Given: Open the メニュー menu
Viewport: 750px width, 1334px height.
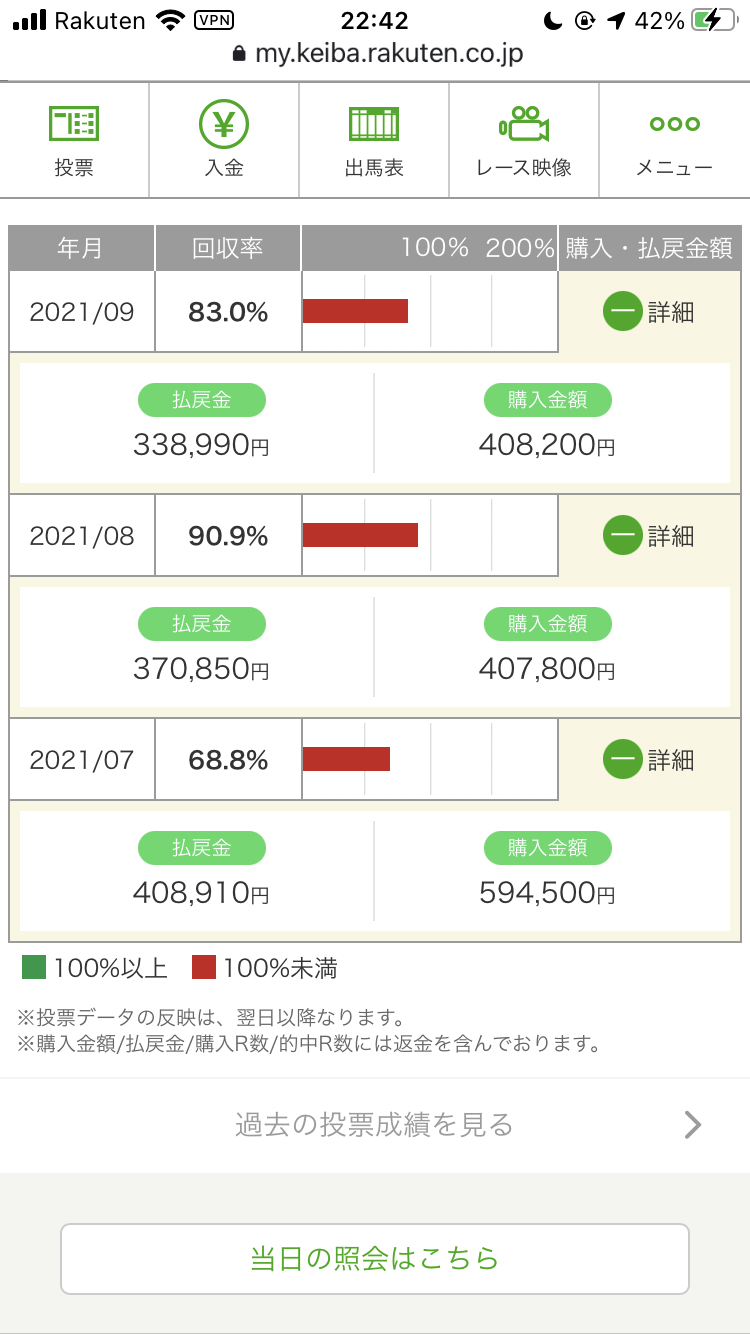Looking at the screenshot, I should pyautogui.click(x=674, y=141).
